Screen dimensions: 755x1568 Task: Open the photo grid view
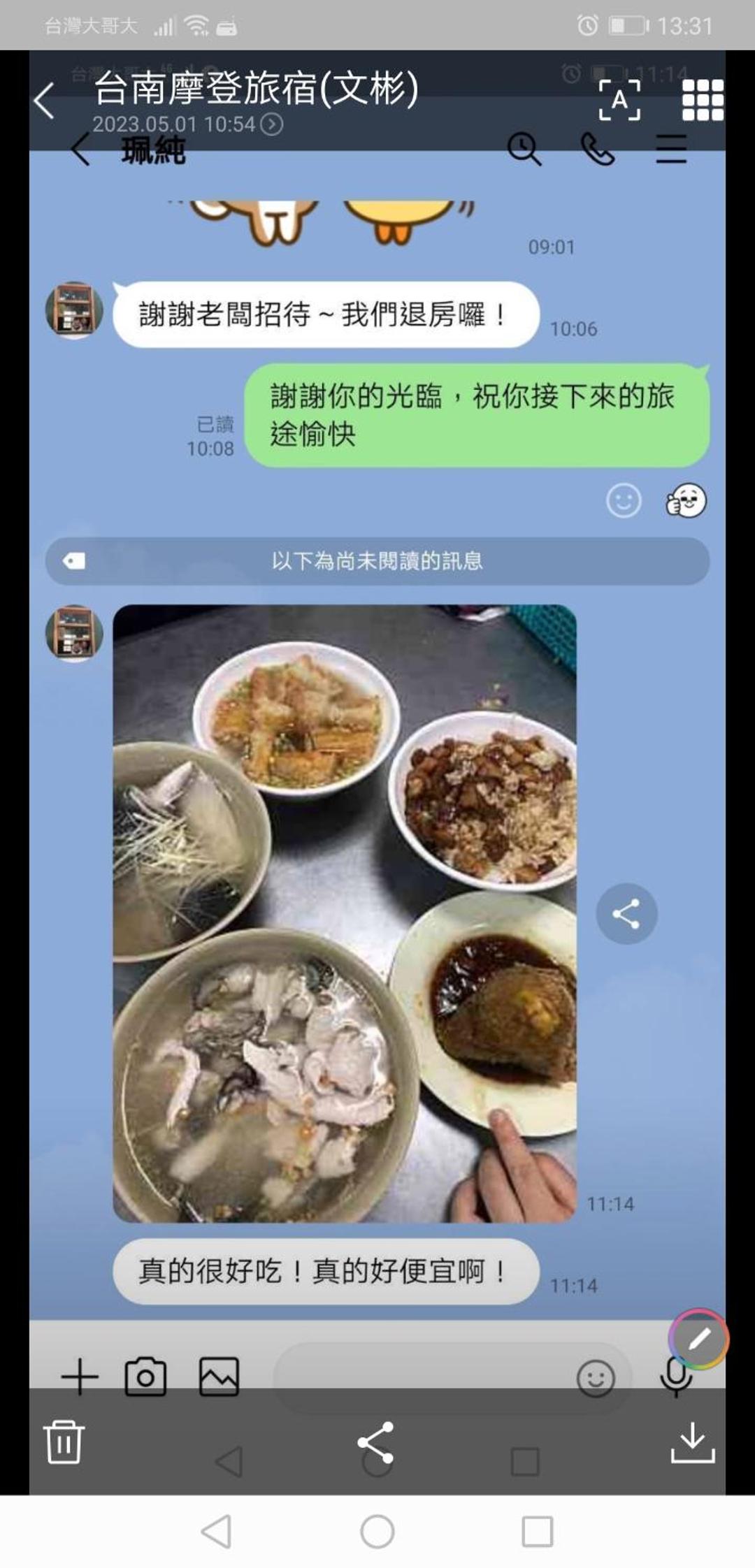702,100
